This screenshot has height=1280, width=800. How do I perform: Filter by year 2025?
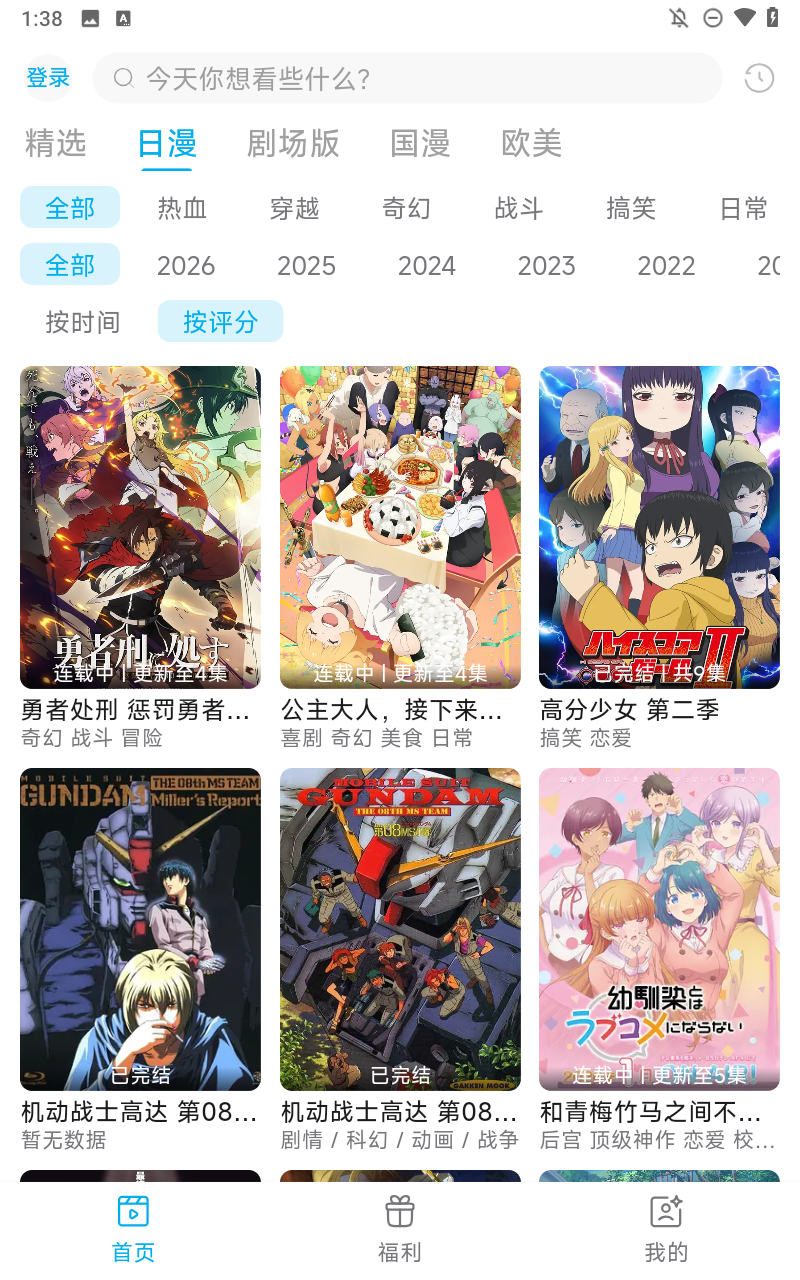pos(306,265)
